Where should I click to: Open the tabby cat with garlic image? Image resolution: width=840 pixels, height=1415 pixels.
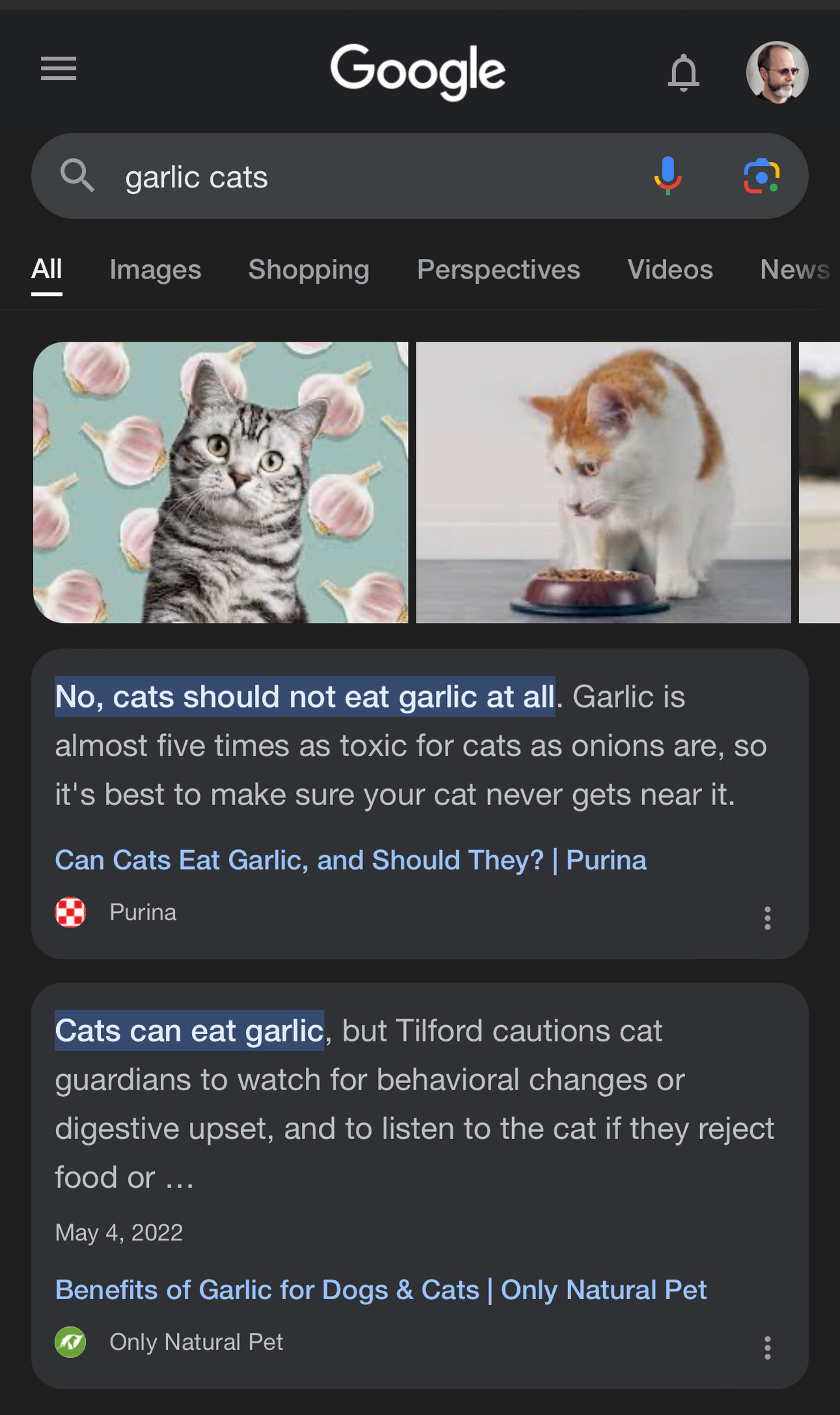coord(221,482)
